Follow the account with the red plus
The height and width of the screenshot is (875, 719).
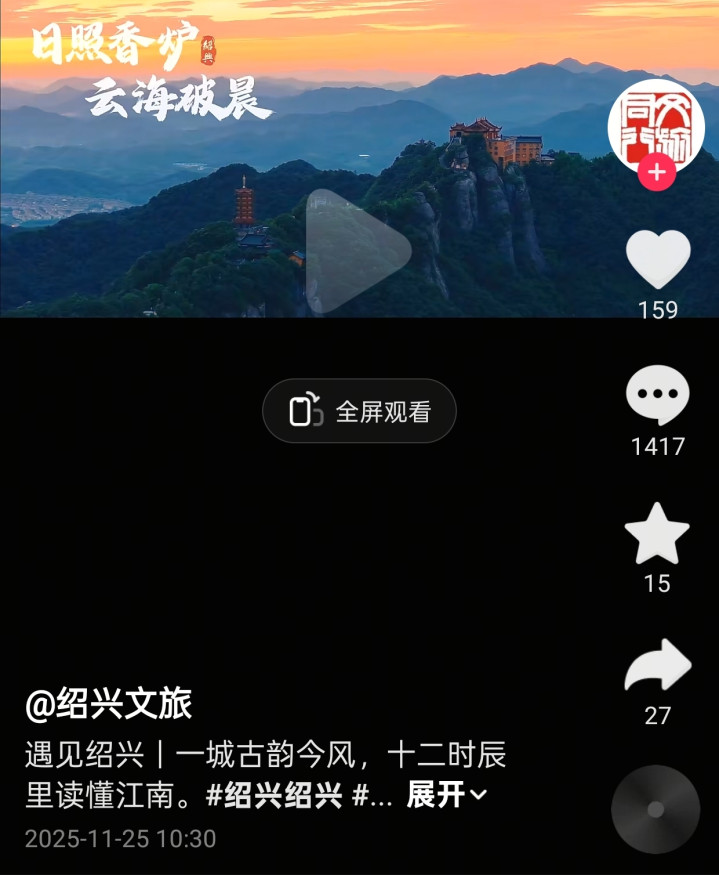(656, 172)
